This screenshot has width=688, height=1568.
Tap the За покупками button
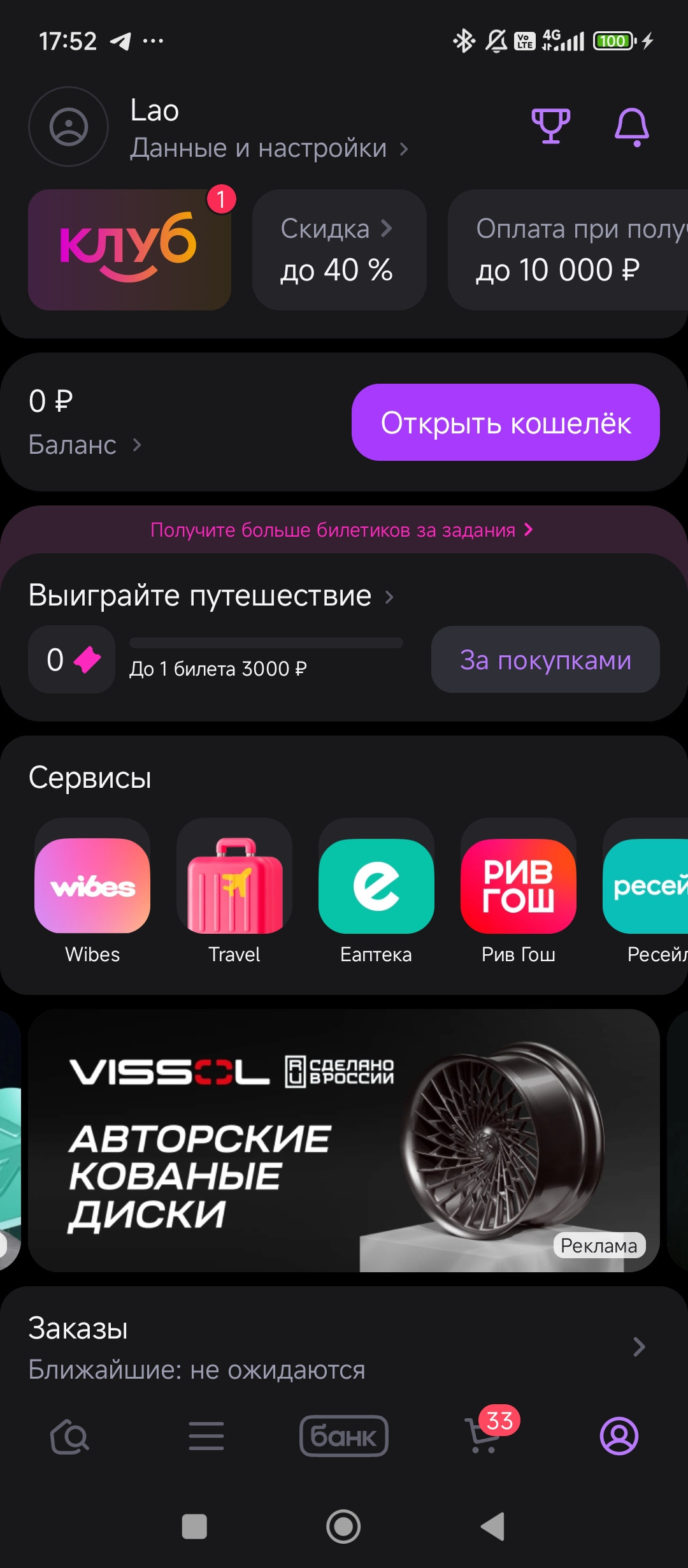click(545, 660)
